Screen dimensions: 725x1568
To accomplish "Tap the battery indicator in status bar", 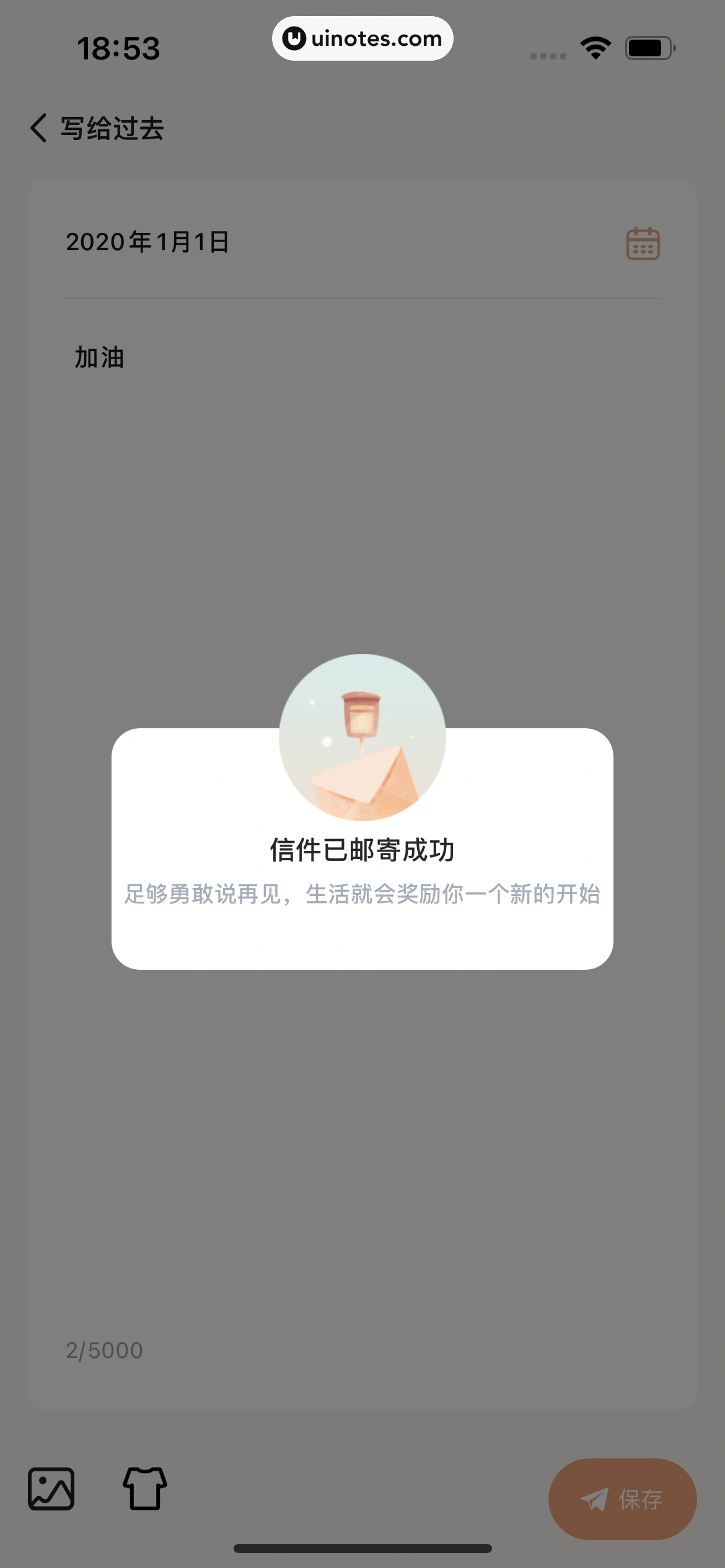I will [648, 46].
